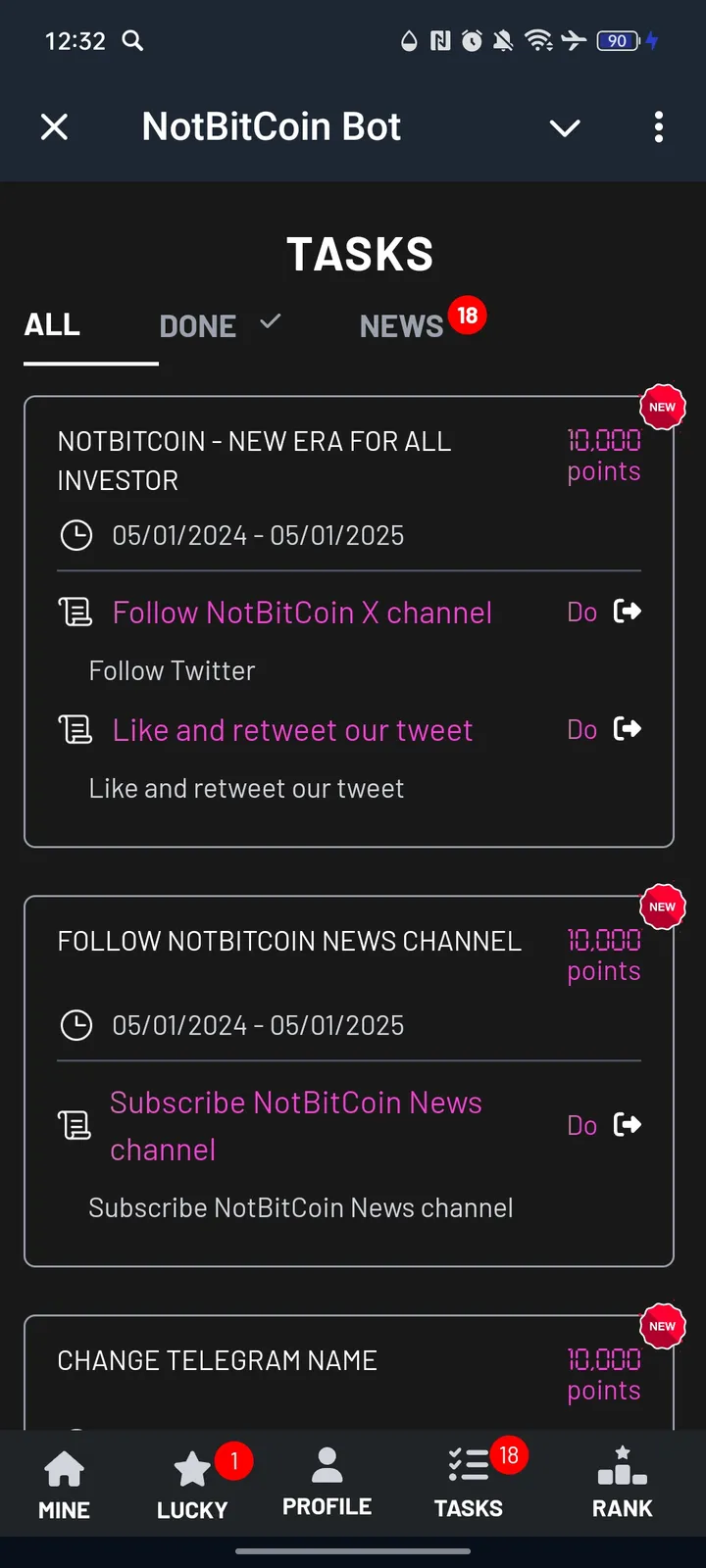Tap the scroll icon beside Like and retweet our tweet

tap(75, 729)
